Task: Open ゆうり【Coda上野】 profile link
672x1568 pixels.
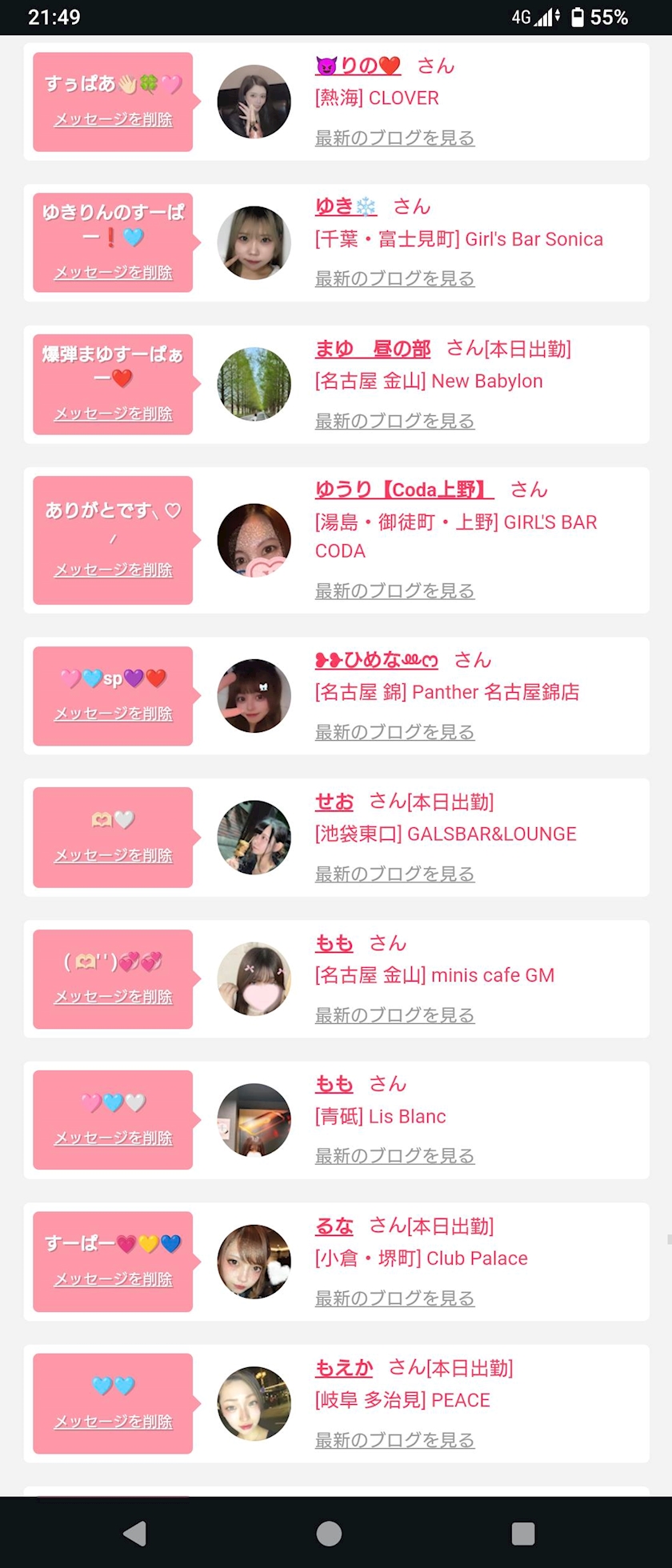Action: (x=404, y=490)
